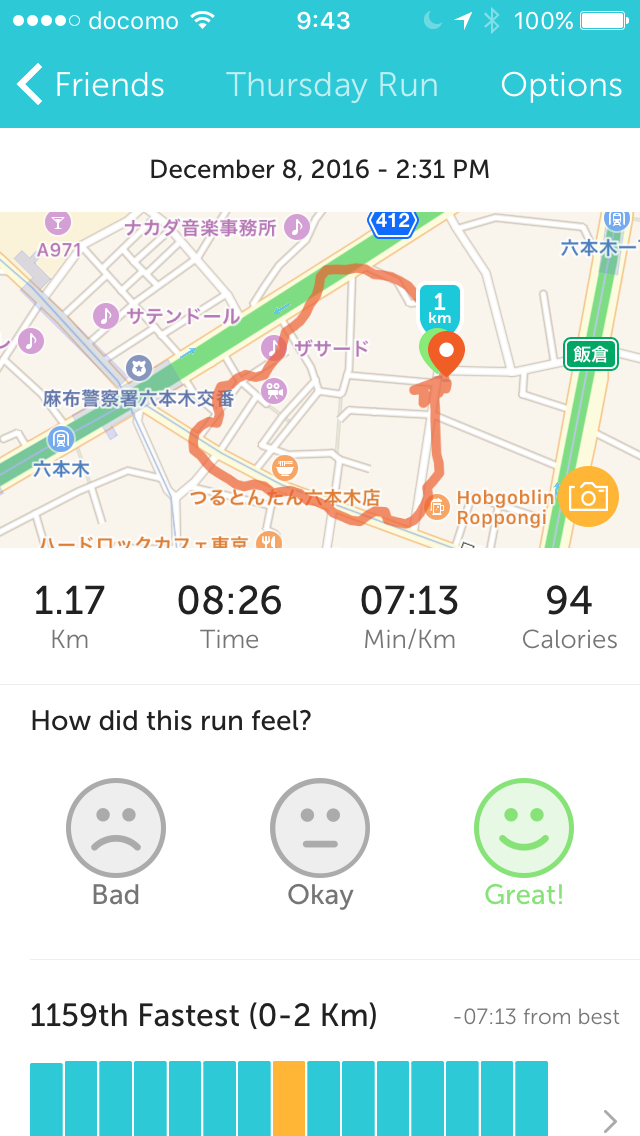Open the run route map
The height and width of the screenshot is (1136, 640).
300,400
